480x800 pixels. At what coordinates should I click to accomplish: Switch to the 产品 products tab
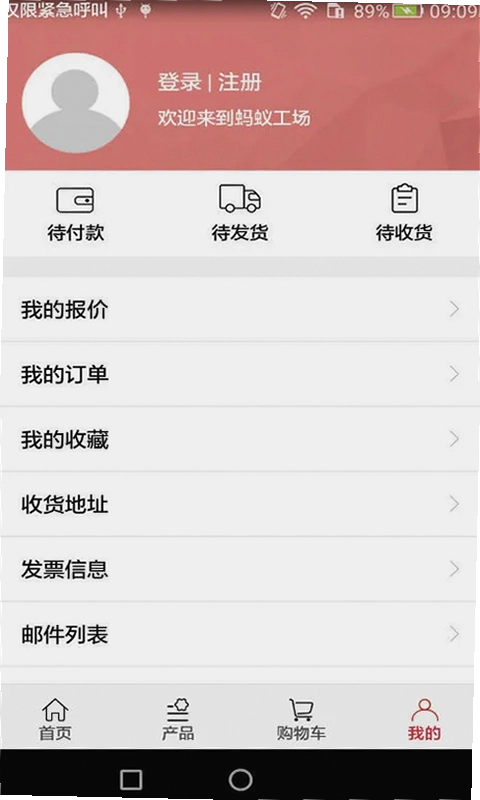click(178, 719)
